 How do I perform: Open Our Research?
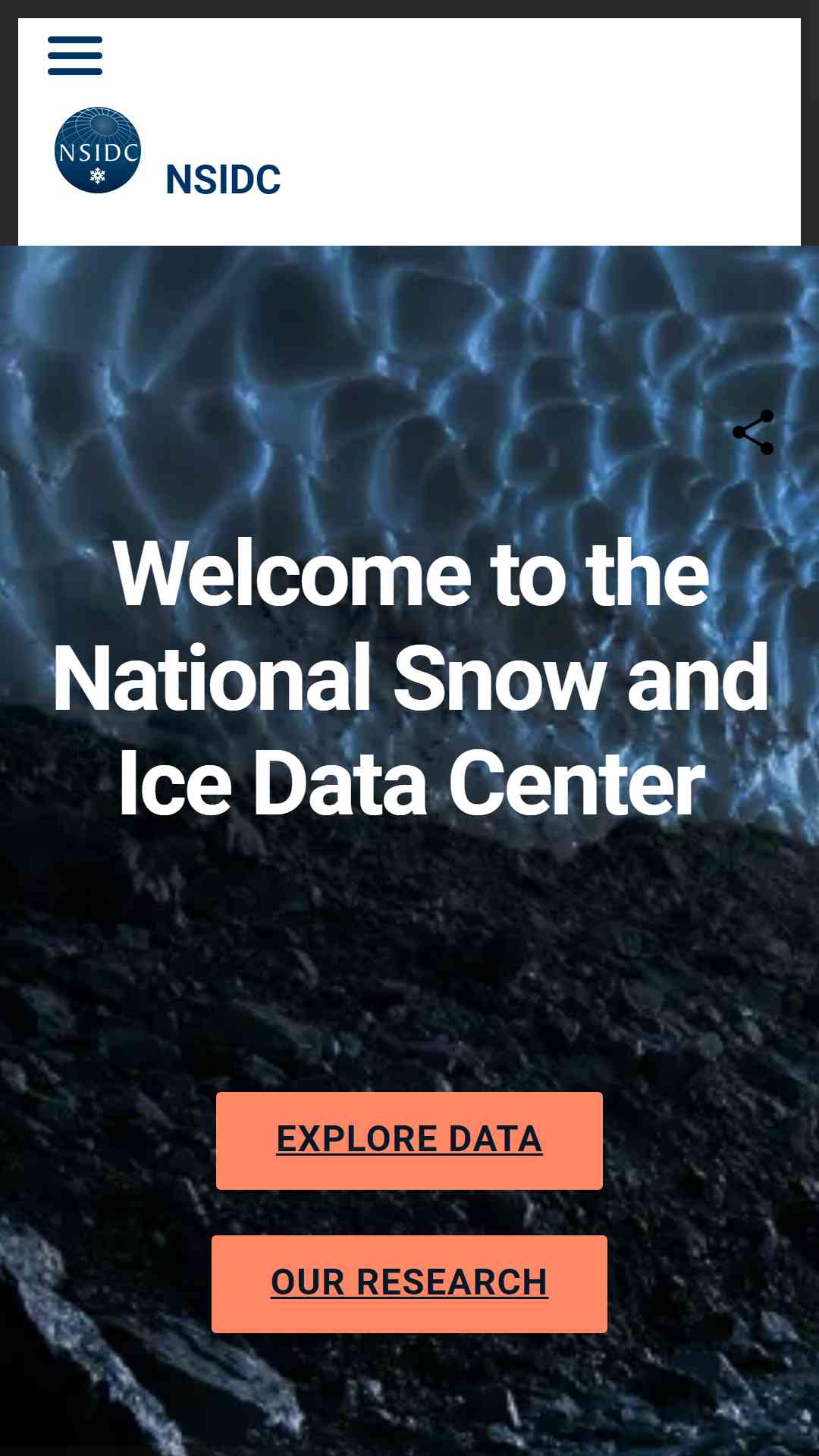click(409, 1284)
